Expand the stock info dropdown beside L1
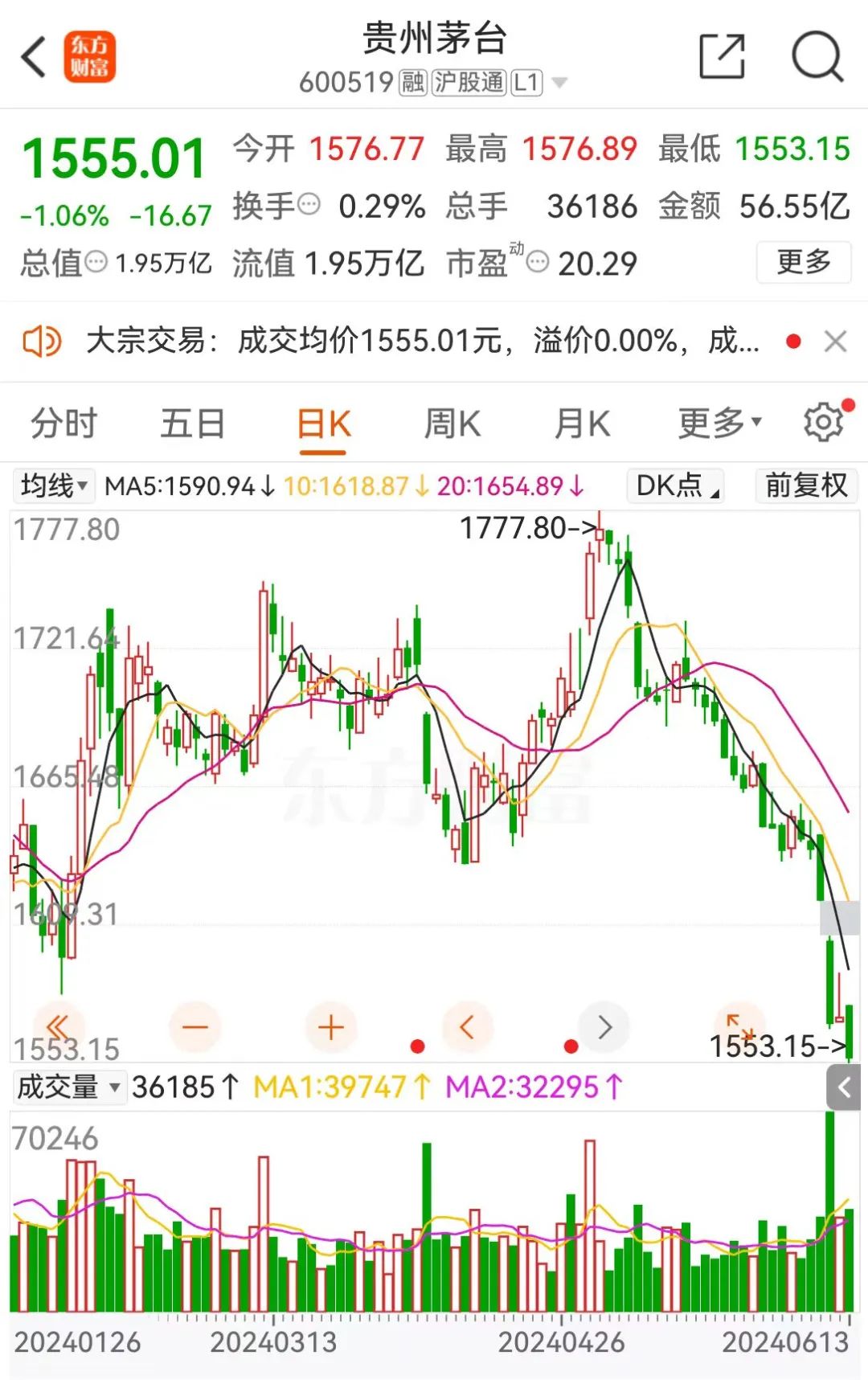 pos(561,81)
